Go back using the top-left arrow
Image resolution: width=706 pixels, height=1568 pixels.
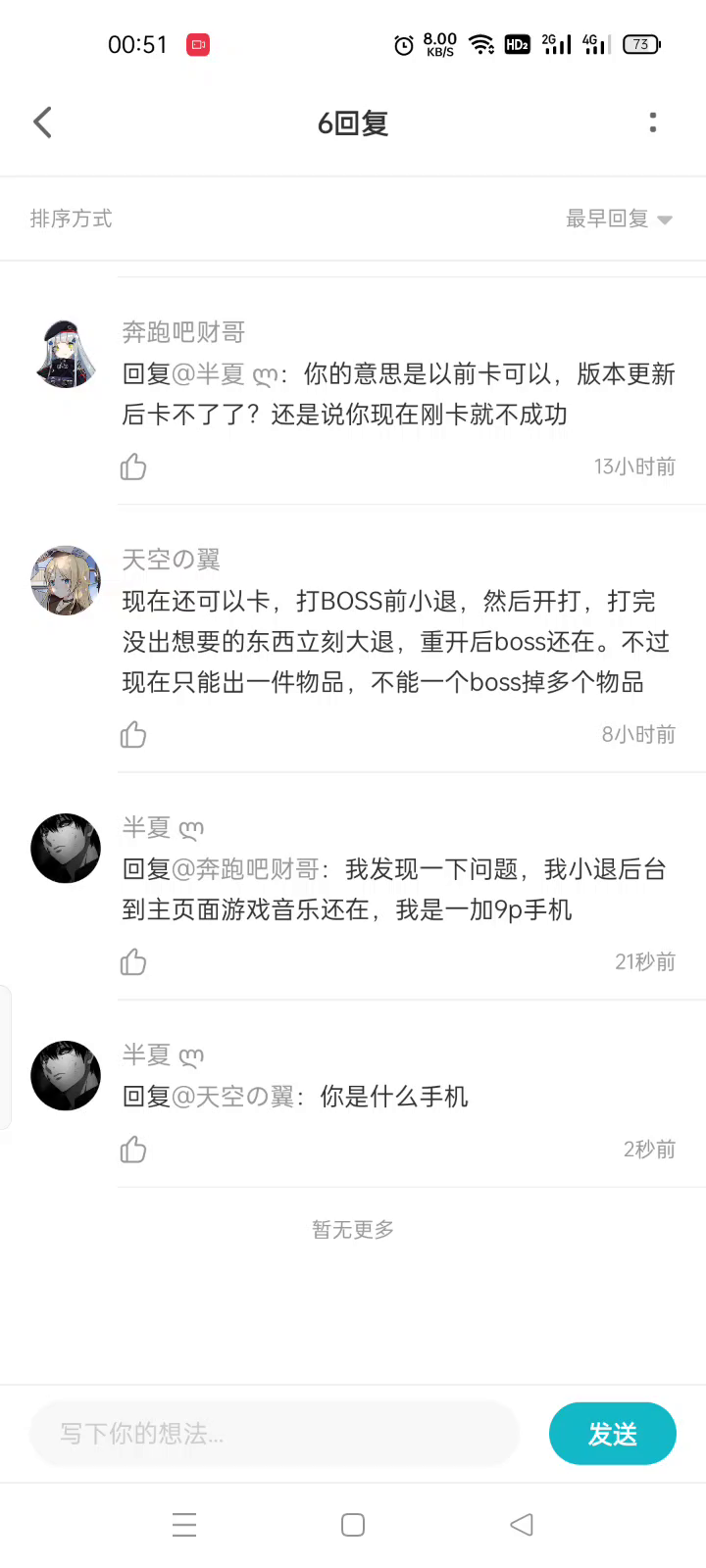(x=42, y=122)
